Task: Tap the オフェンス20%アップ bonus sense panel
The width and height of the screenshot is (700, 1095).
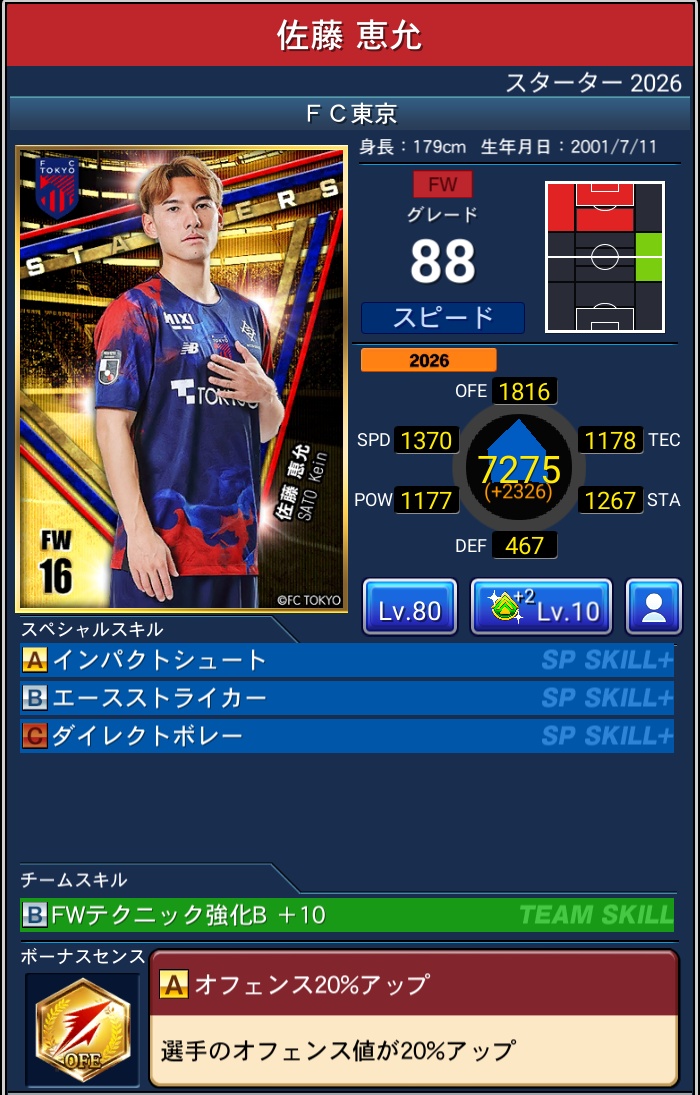Action: point(413,1017)
